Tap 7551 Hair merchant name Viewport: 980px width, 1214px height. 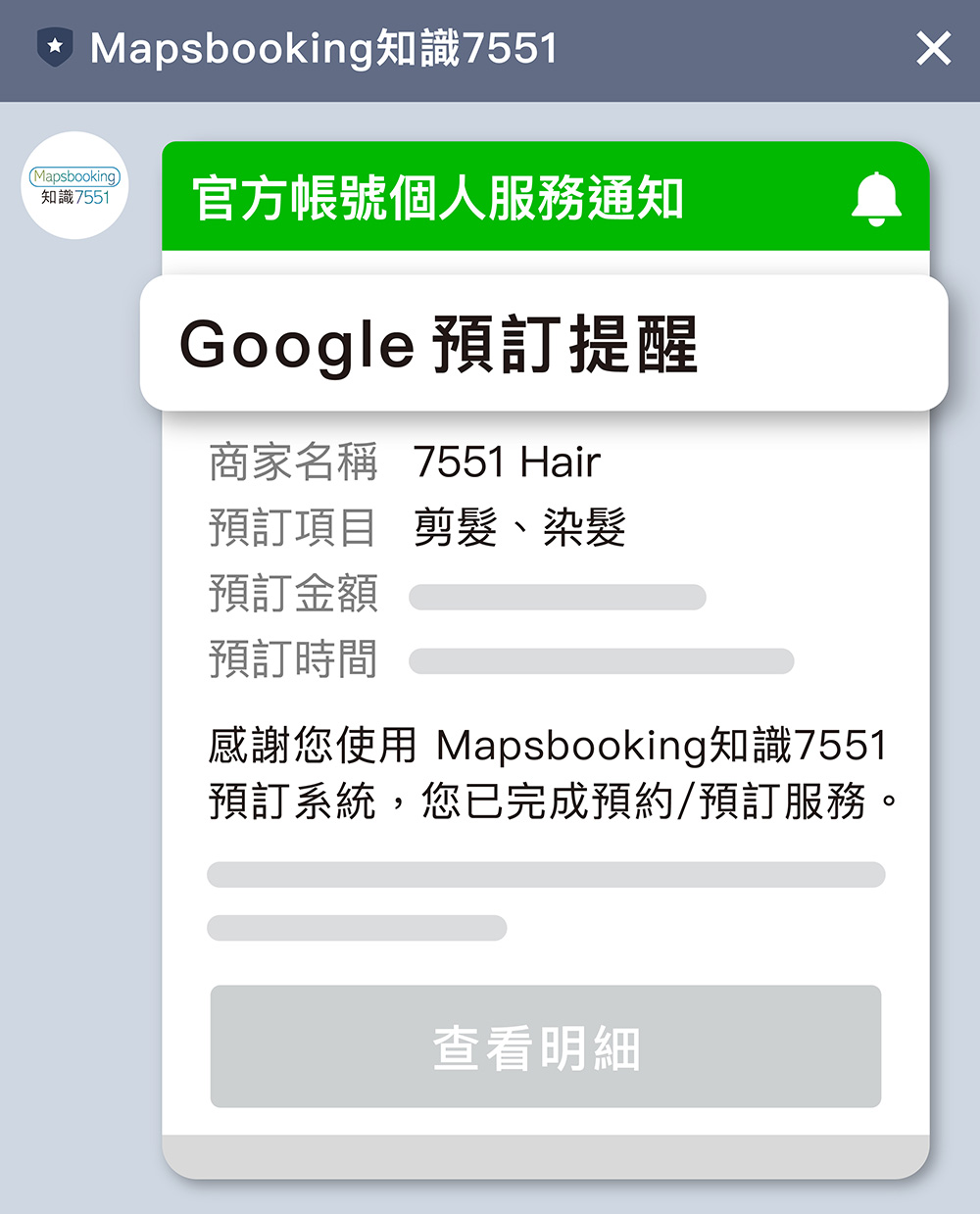pyautogui.click(x=508, y=461)
